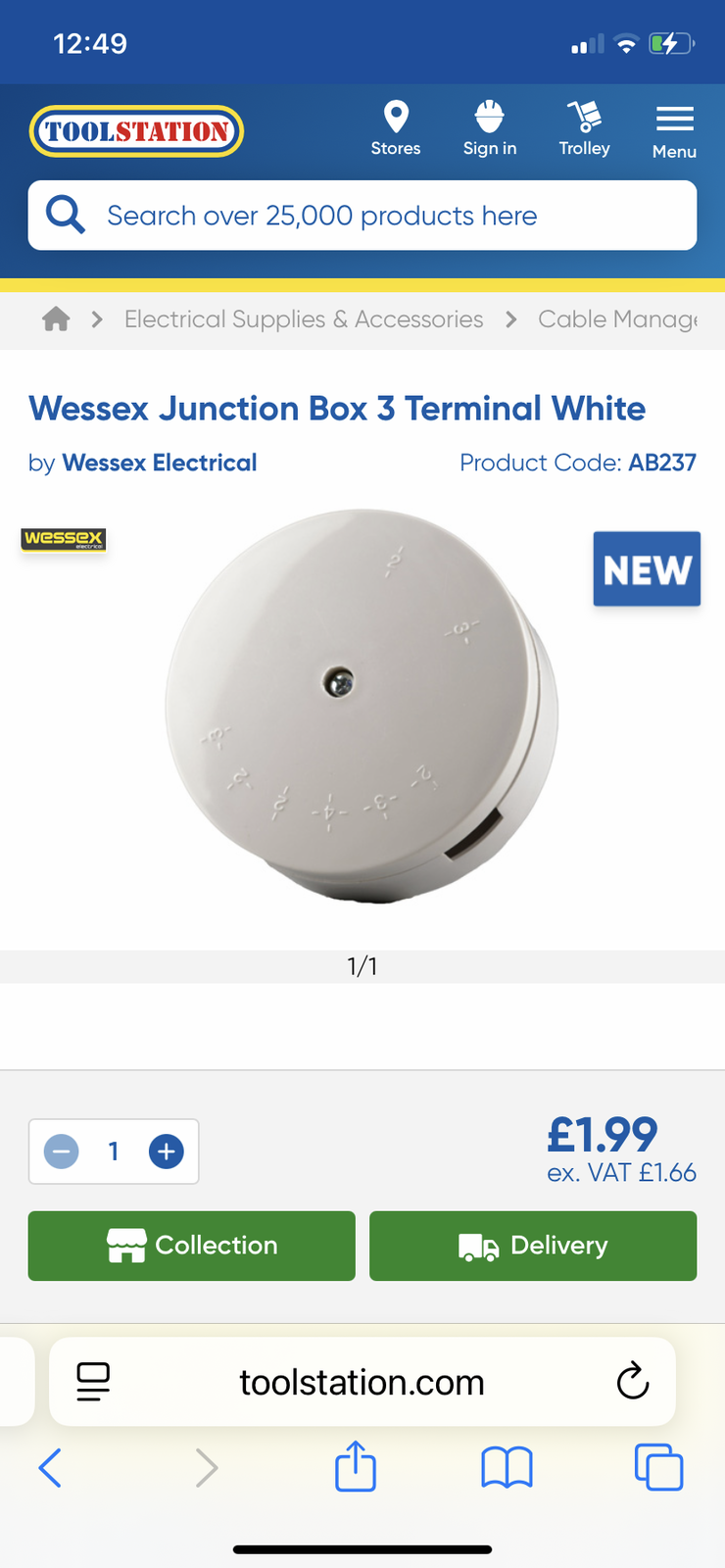This screenshot has height=1568, width=725.
Task: Tap Sign in
Action: pos(490,128)
